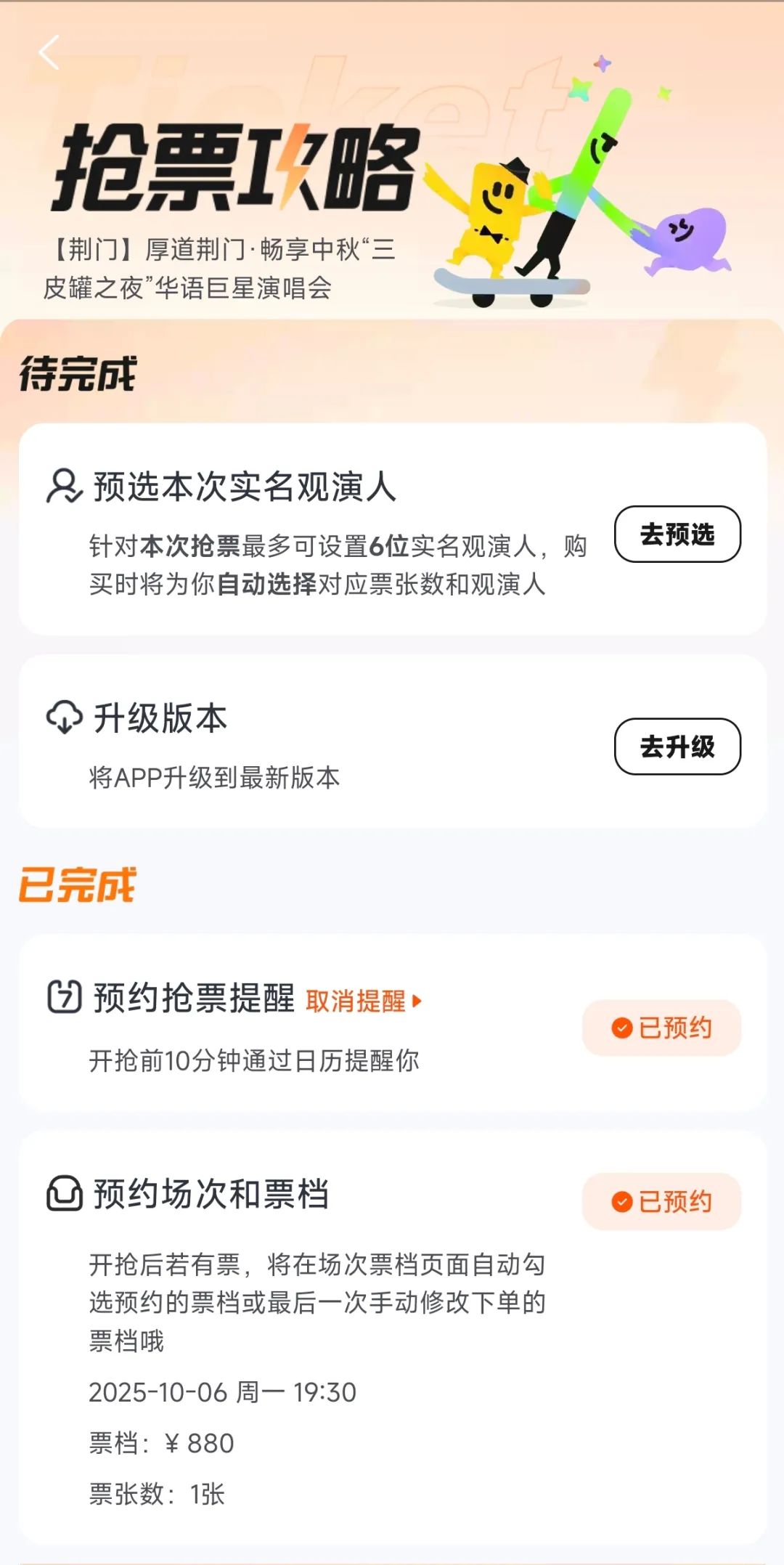Go back using the top-left arrow
Image resolution: width=784 pixels, height=1565 pixels.
[x=49, y=52]
